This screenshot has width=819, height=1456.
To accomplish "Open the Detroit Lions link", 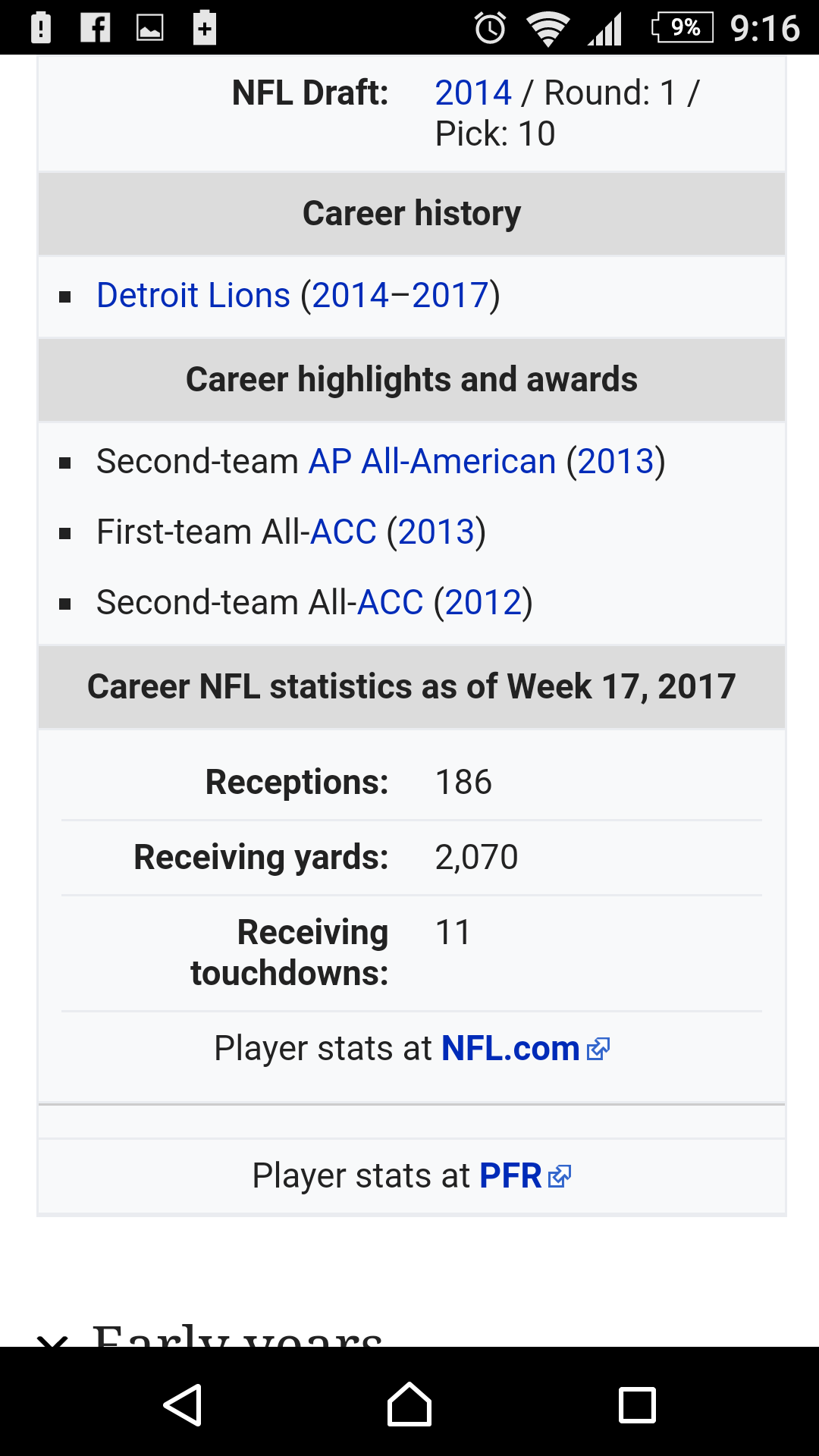I will (193, 295).
